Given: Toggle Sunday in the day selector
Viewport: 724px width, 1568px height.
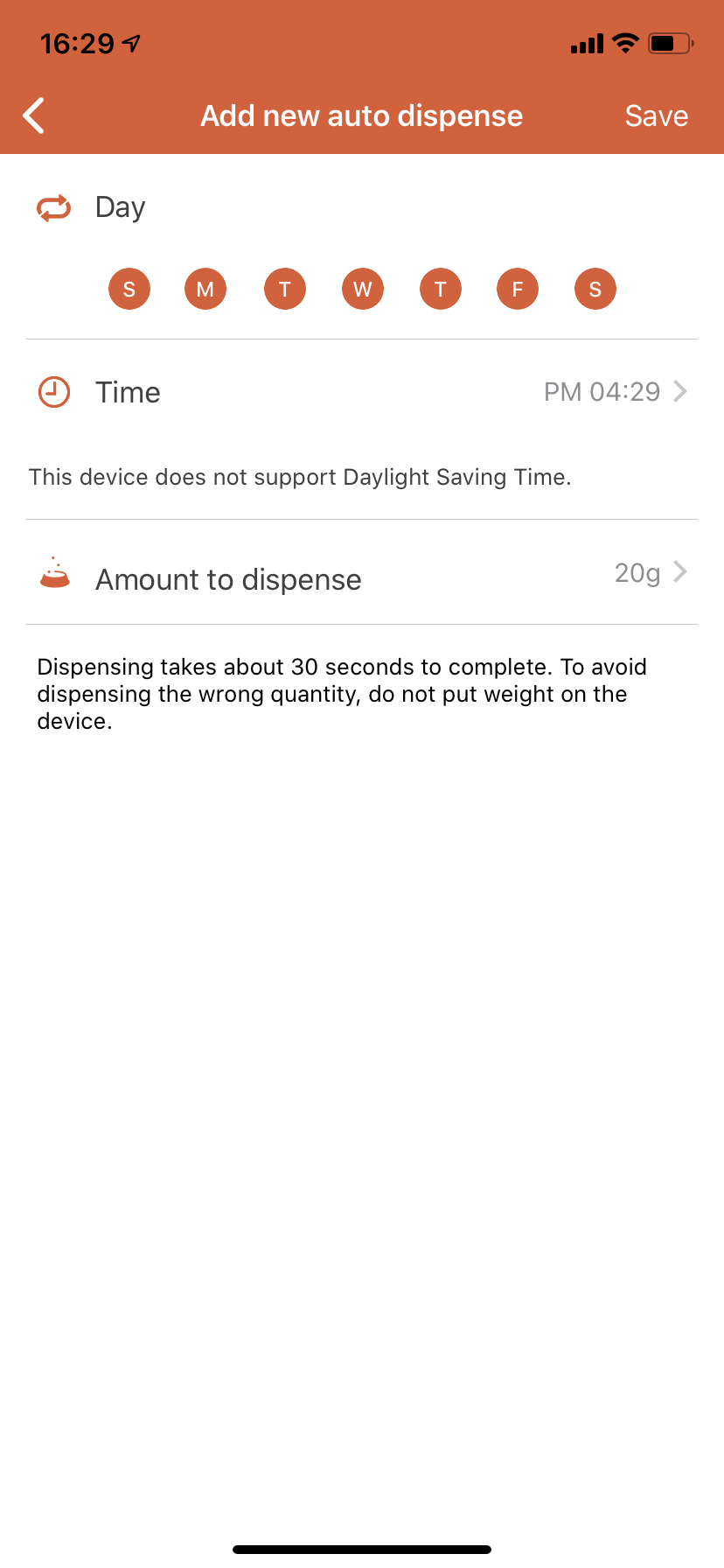Looking at the screenshot, I should click(x=129, y=289).
